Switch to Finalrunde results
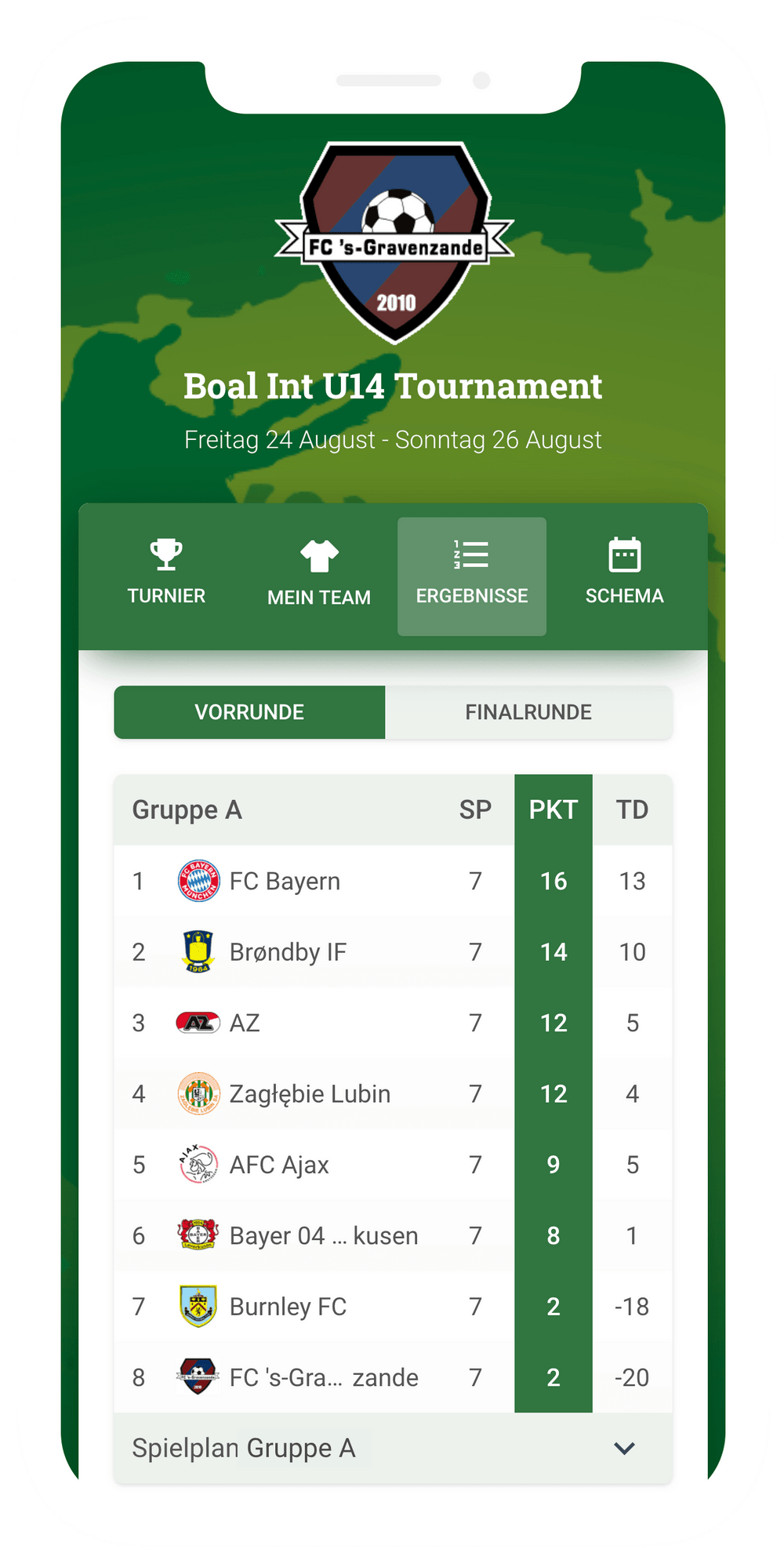Image resolution: width=784 pixels, height=1560 pixels. [x=528, y=712]
